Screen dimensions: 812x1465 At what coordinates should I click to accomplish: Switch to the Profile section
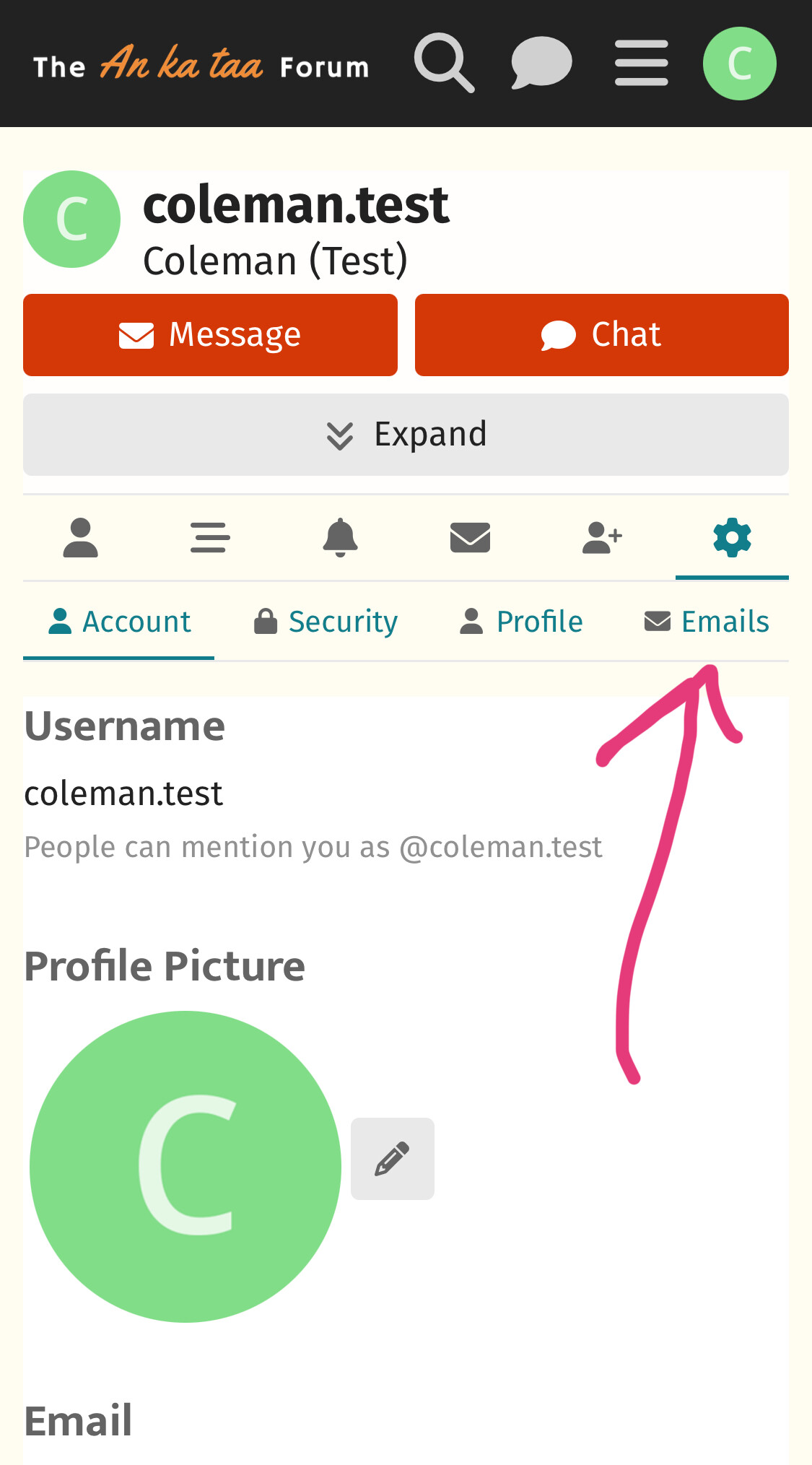(x=521, y=622)
